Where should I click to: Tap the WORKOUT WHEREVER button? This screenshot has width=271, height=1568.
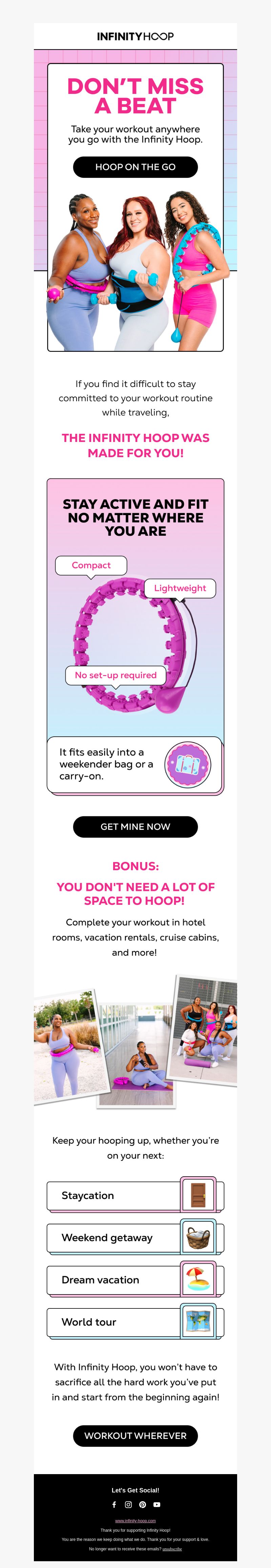pos(135,1435)
